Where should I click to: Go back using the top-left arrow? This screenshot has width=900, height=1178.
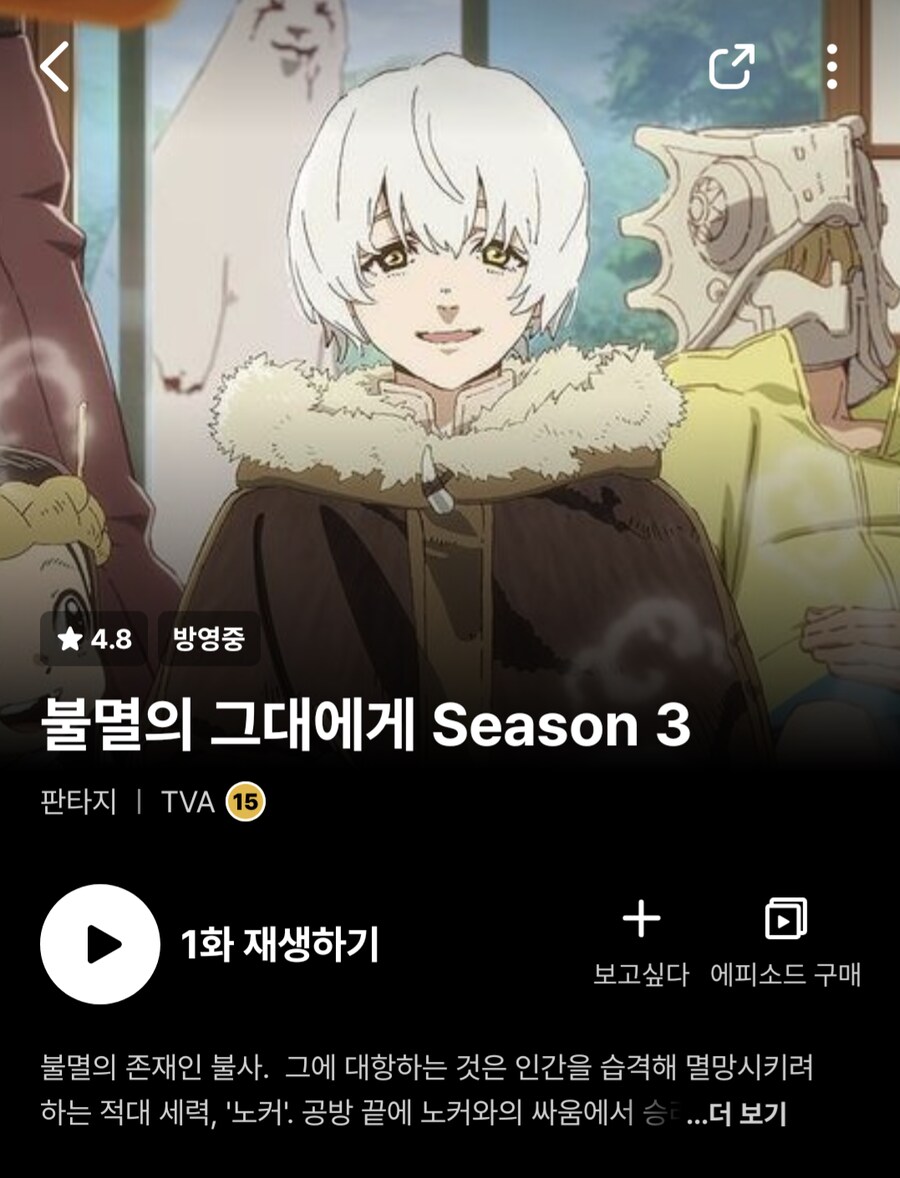pyautogui.click(x=55, y=66)
